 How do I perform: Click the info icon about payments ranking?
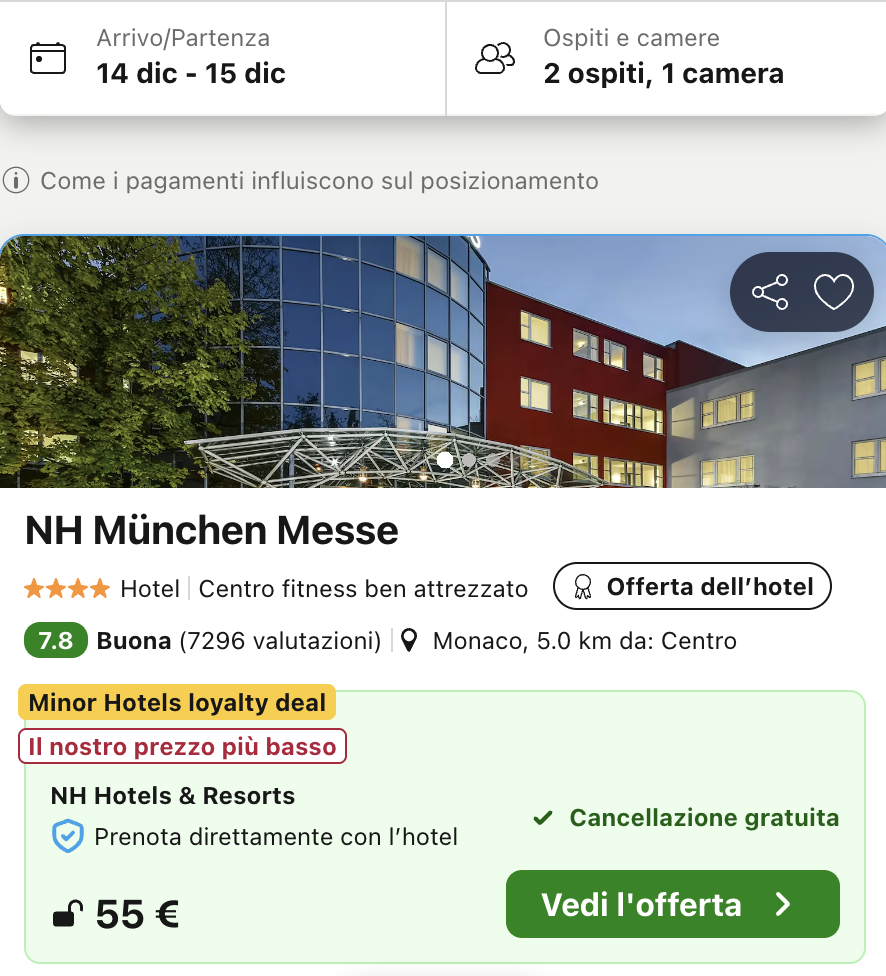pos(19,181)
